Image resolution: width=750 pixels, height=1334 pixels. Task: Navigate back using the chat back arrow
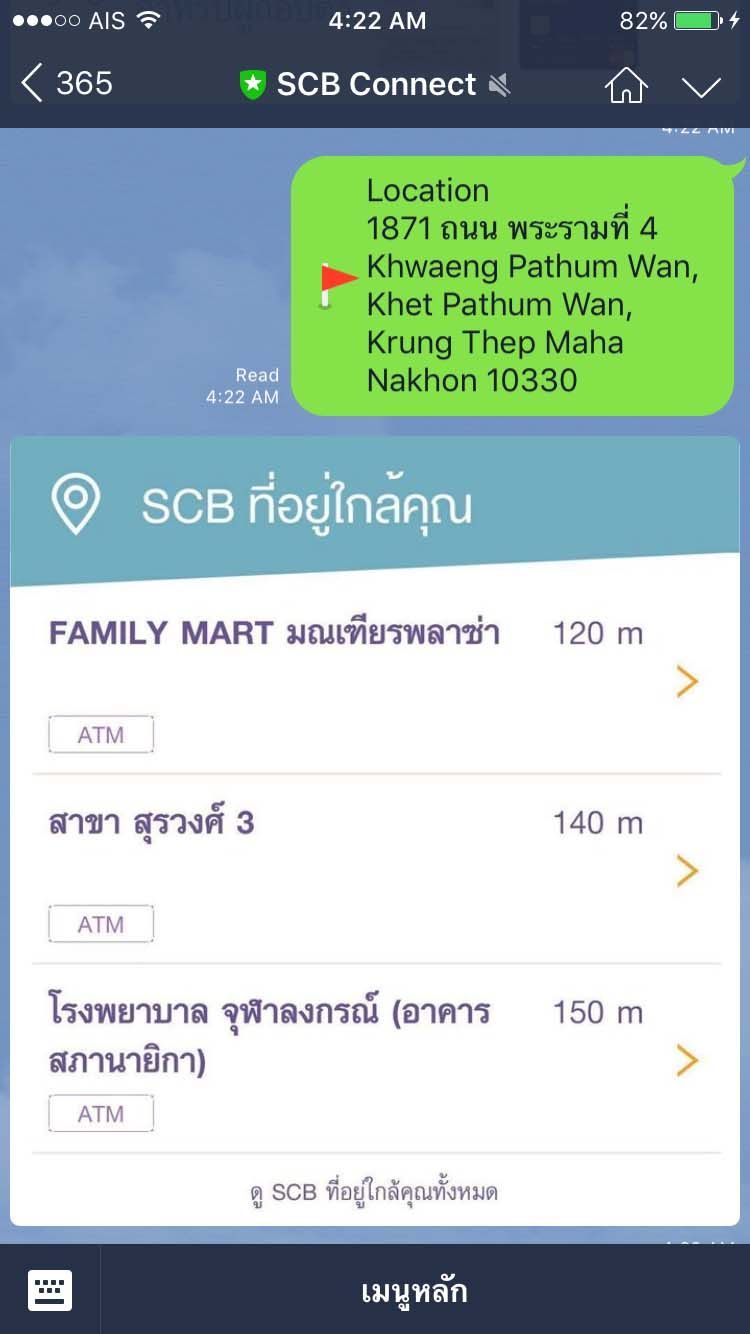point(30,85)
